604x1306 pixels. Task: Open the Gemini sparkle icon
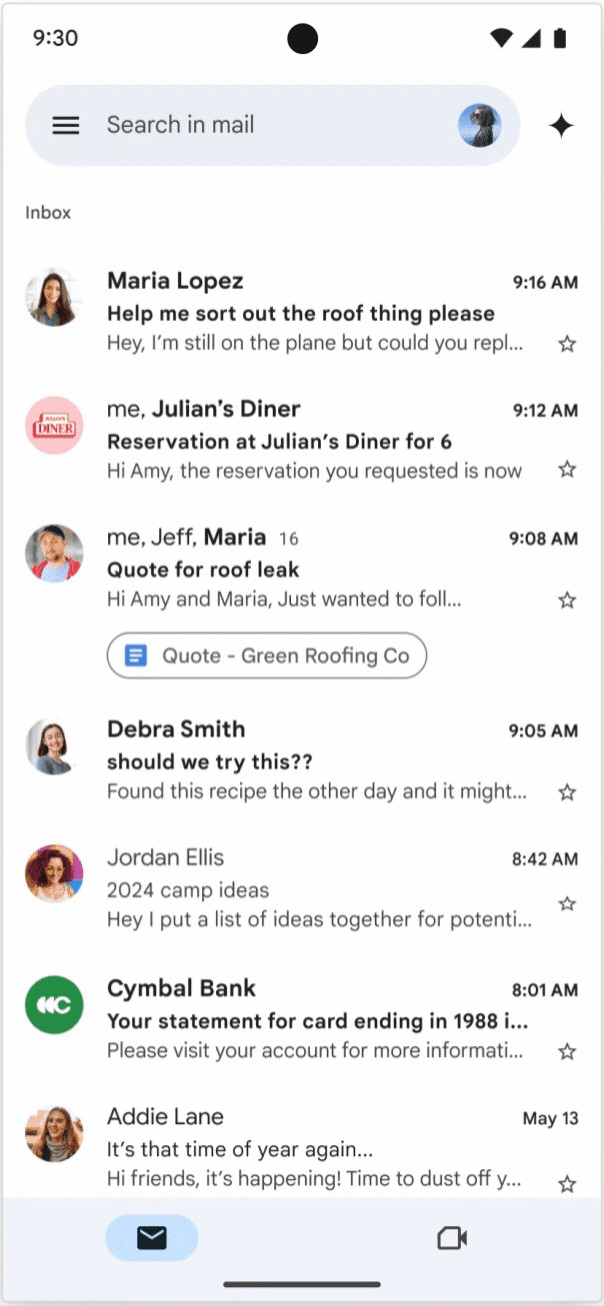[561, 126]
